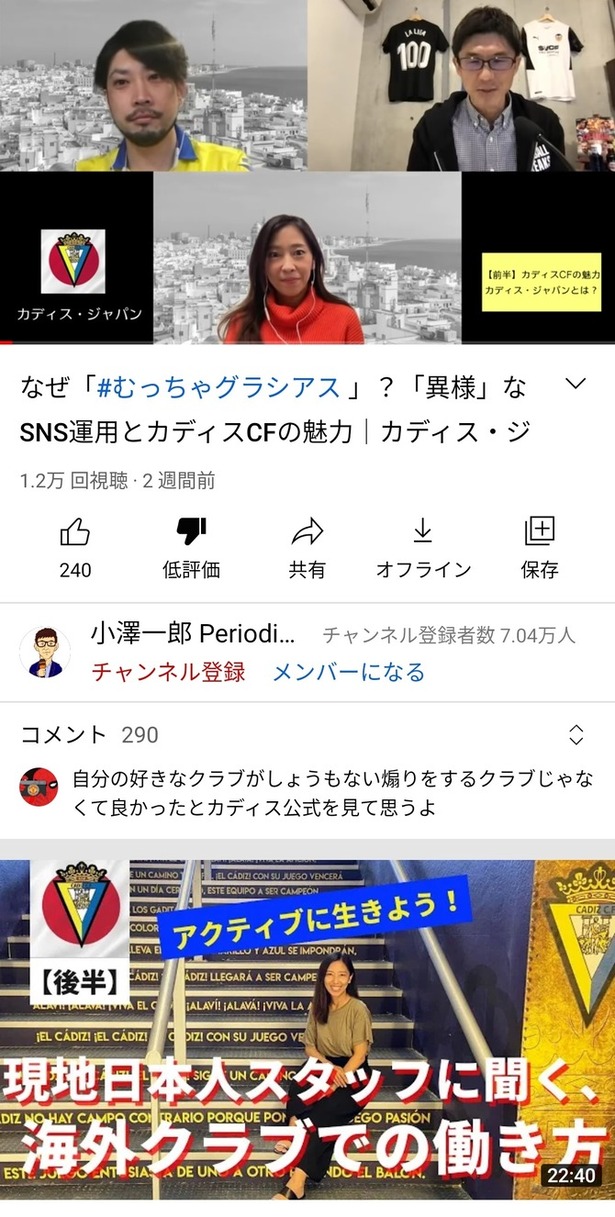Like the video with 240 likes
The width and height of the screenshot is (615, 1217).
click(75, 548)
